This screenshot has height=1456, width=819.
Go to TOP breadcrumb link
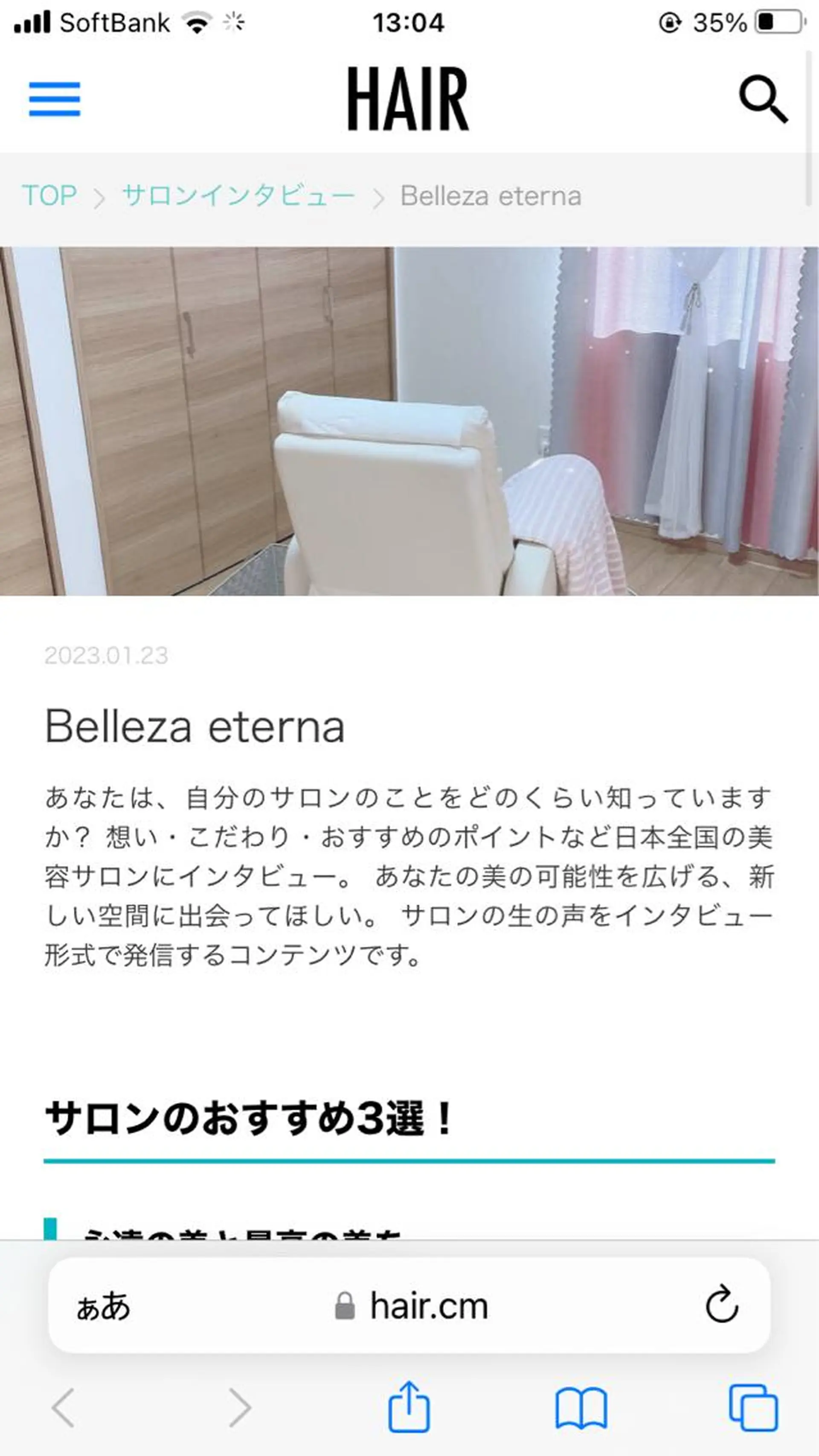(x=49, y=195)
